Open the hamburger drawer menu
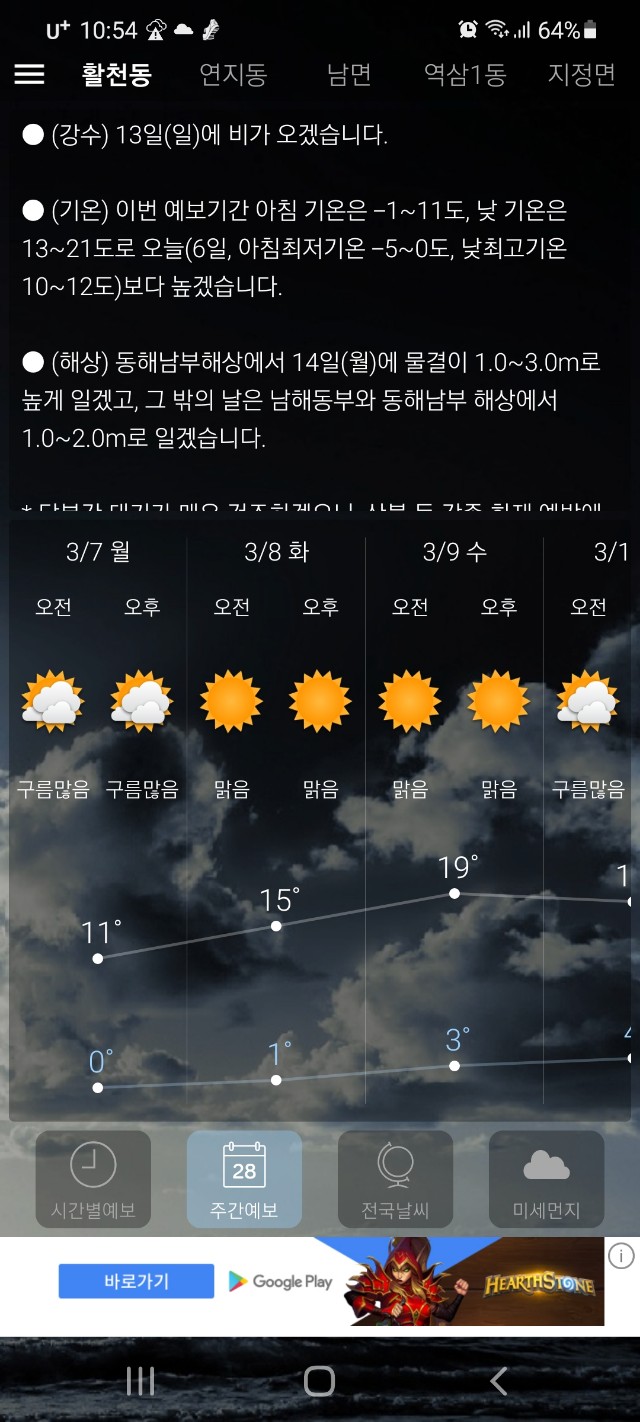This screenshot has width=640, height=1422. [x=29, y=75]
